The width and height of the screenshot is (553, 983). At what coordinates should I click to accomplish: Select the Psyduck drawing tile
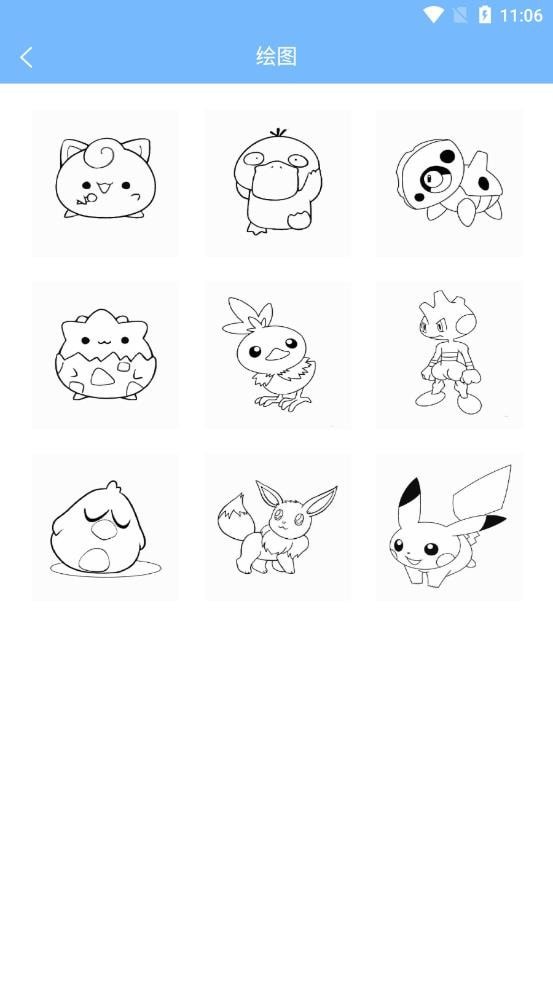[277, 184]
